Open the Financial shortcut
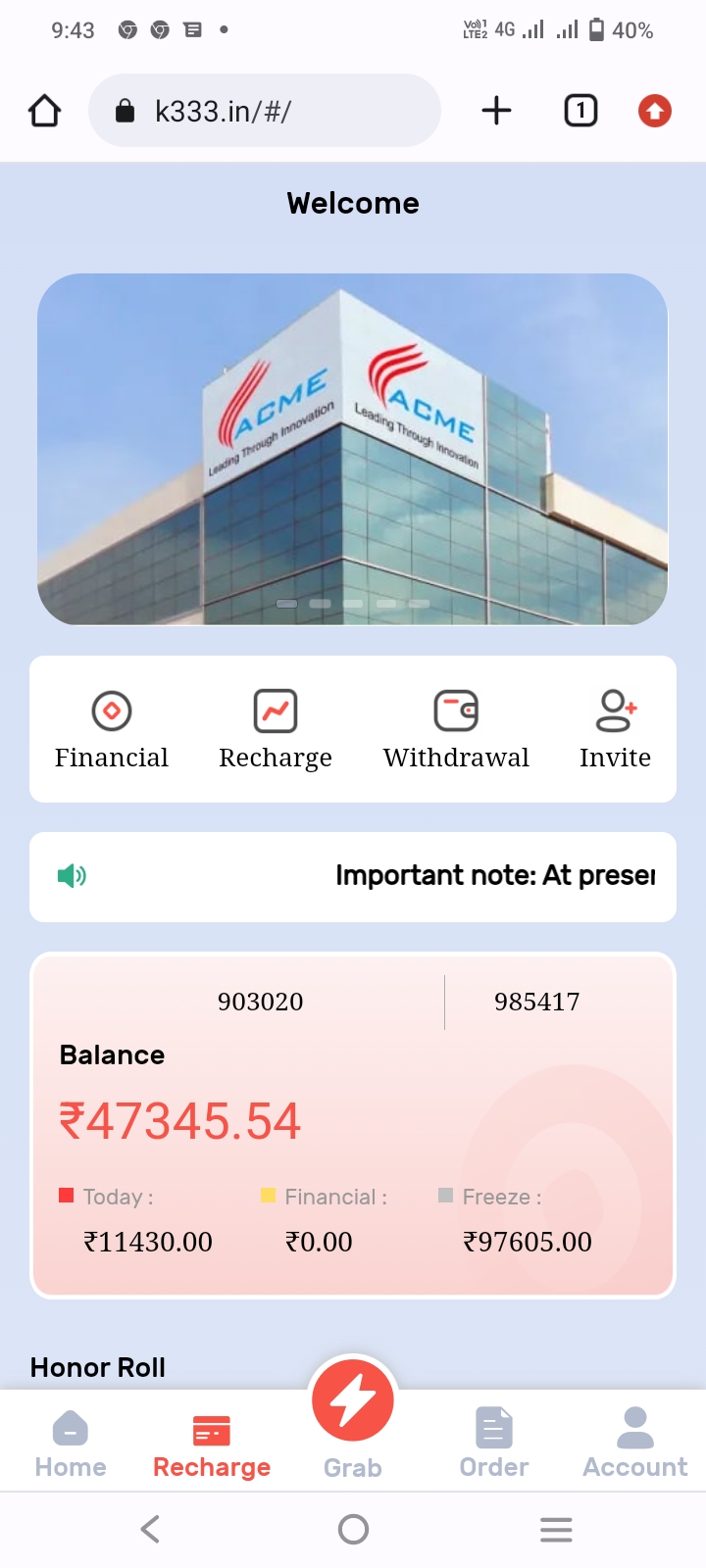This screenshot has width=706, height=1568. (112, 730)
